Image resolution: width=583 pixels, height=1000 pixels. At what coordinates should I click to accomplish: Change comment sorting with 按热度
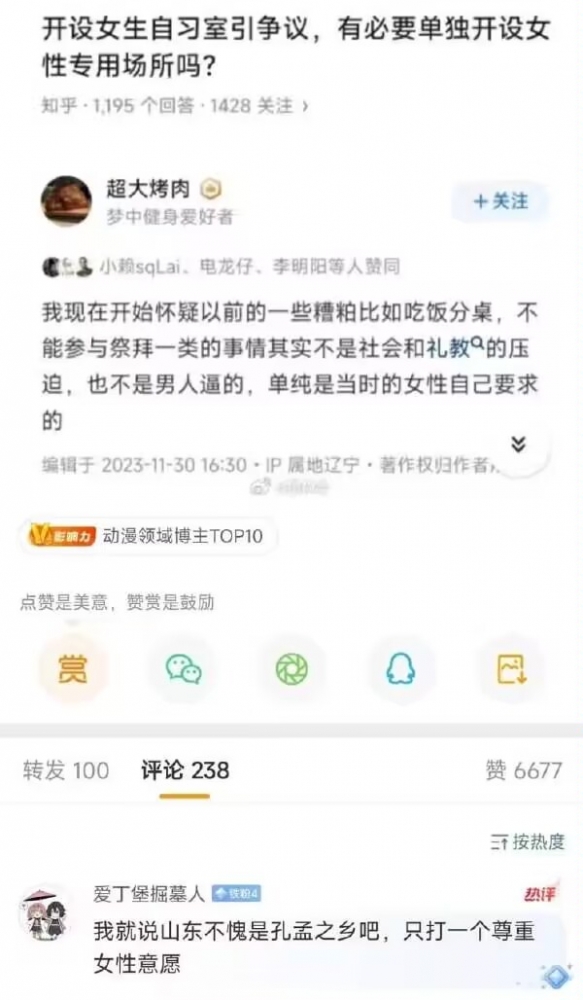point(528,842)
